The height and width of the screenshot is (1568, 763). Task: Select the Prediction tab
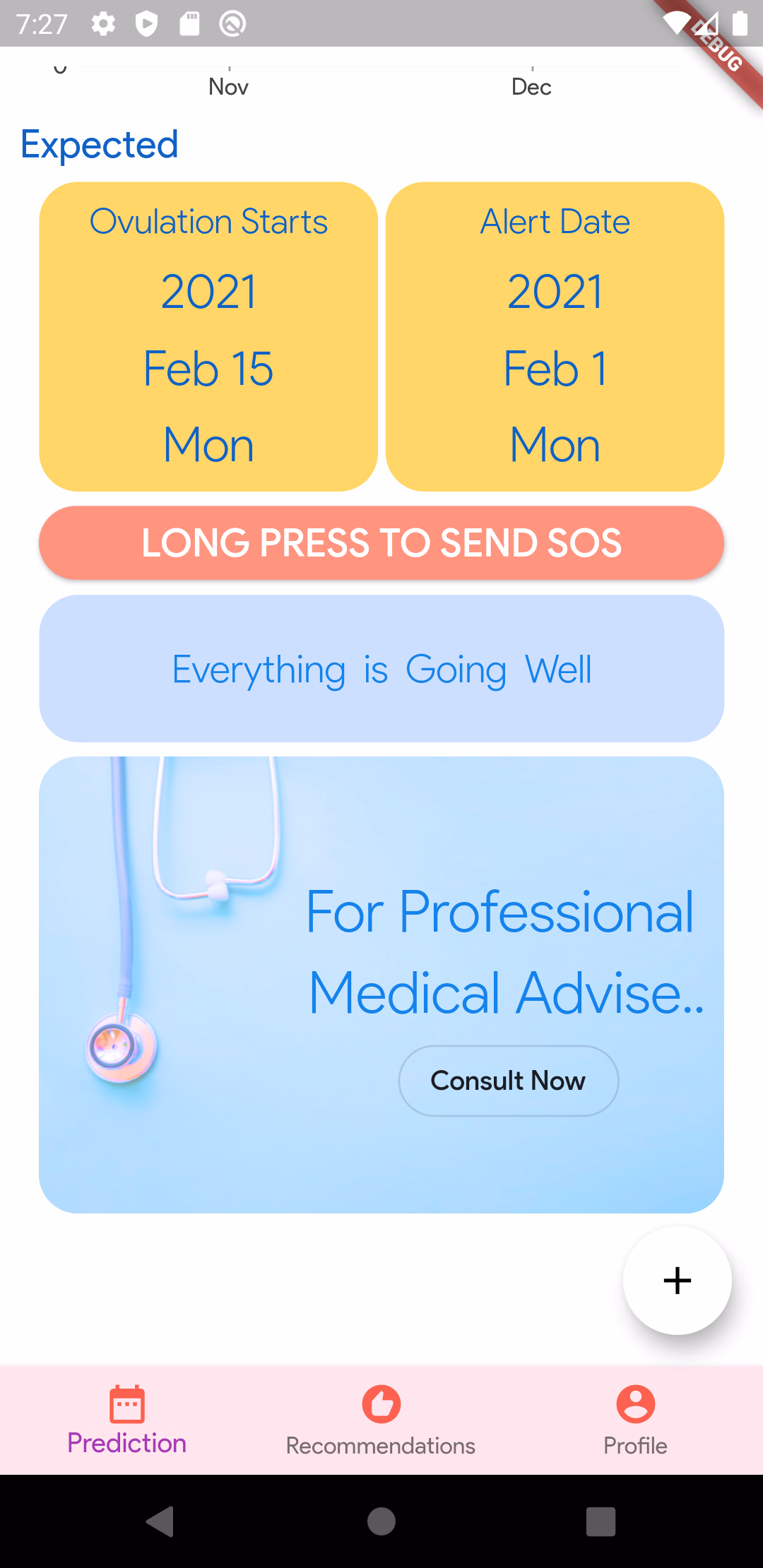[x=127, y=1421]
